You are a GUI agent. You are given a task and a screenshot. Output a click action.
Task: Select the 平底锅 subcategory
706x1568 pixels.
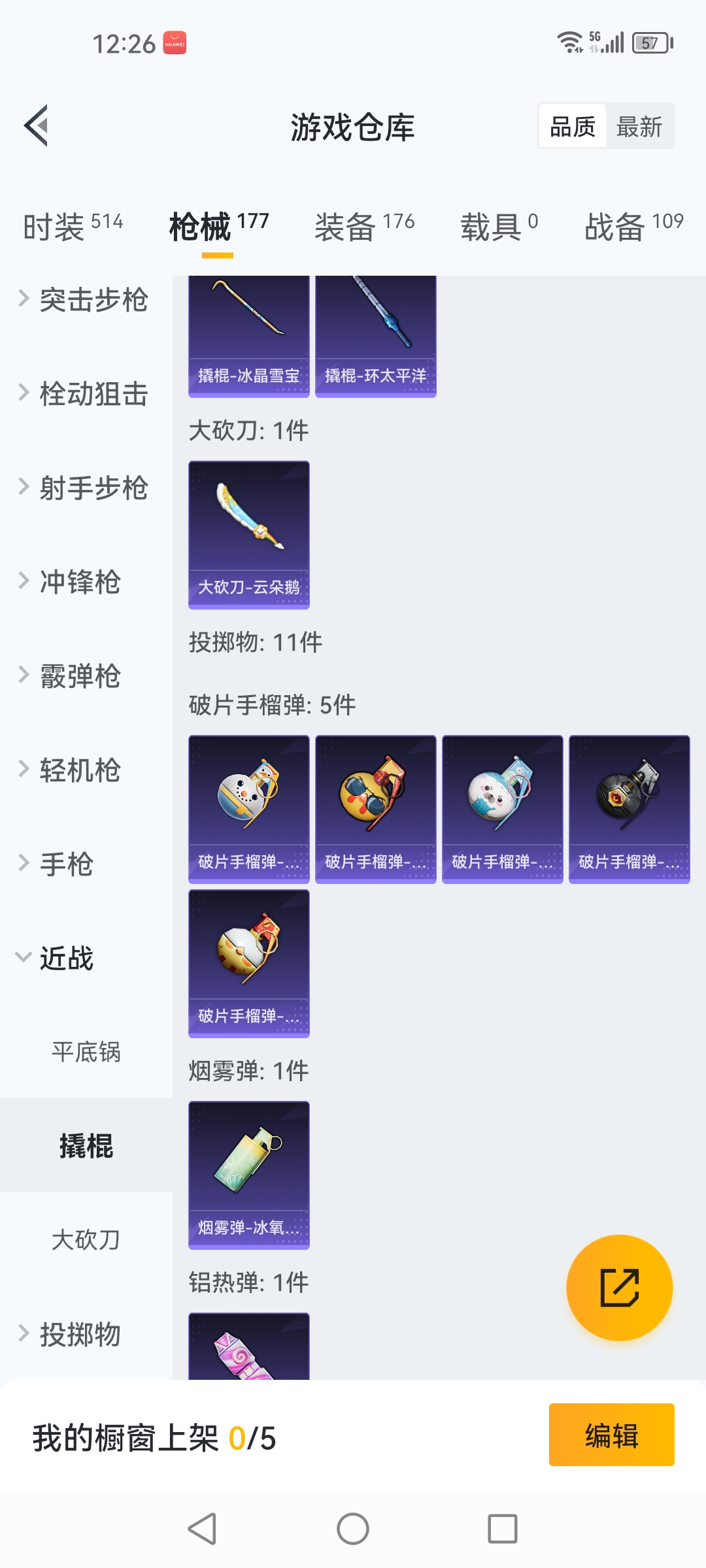coord(86,1052)
